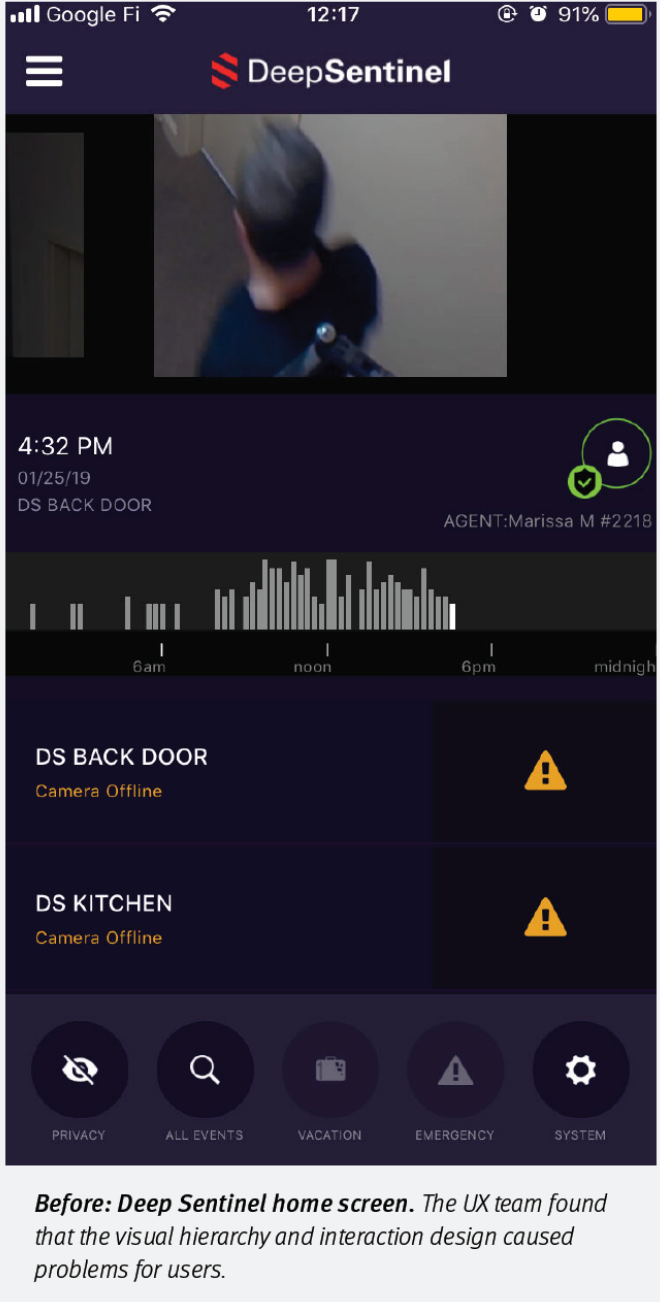
Task: Open the DS KITCHEN camera
Action: pos(220,918)
